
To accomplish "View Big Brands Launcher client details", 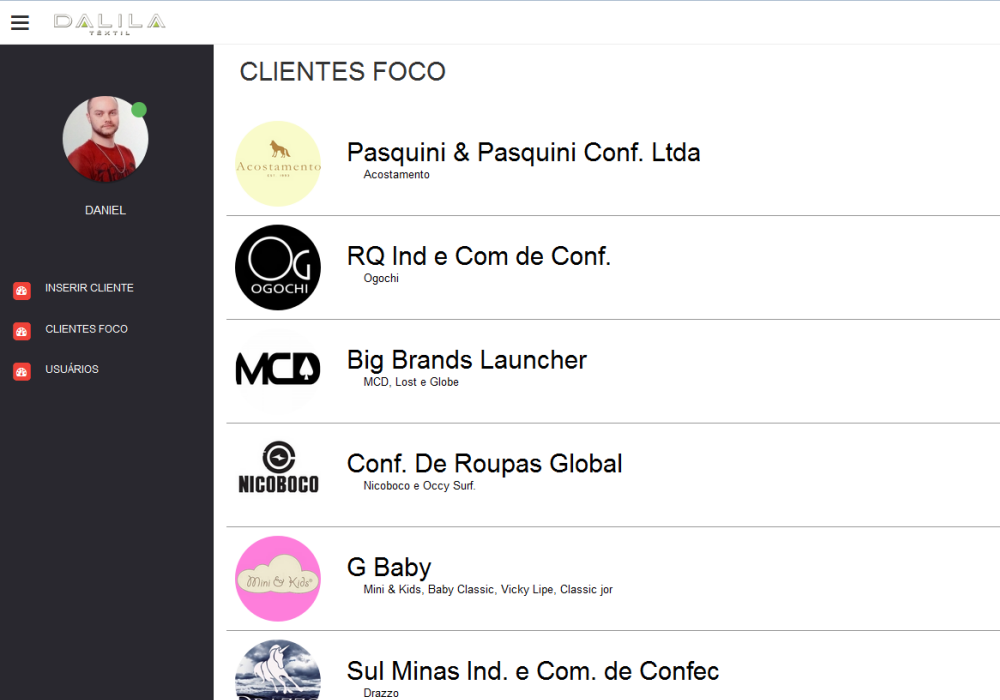I will click(466, 361).
